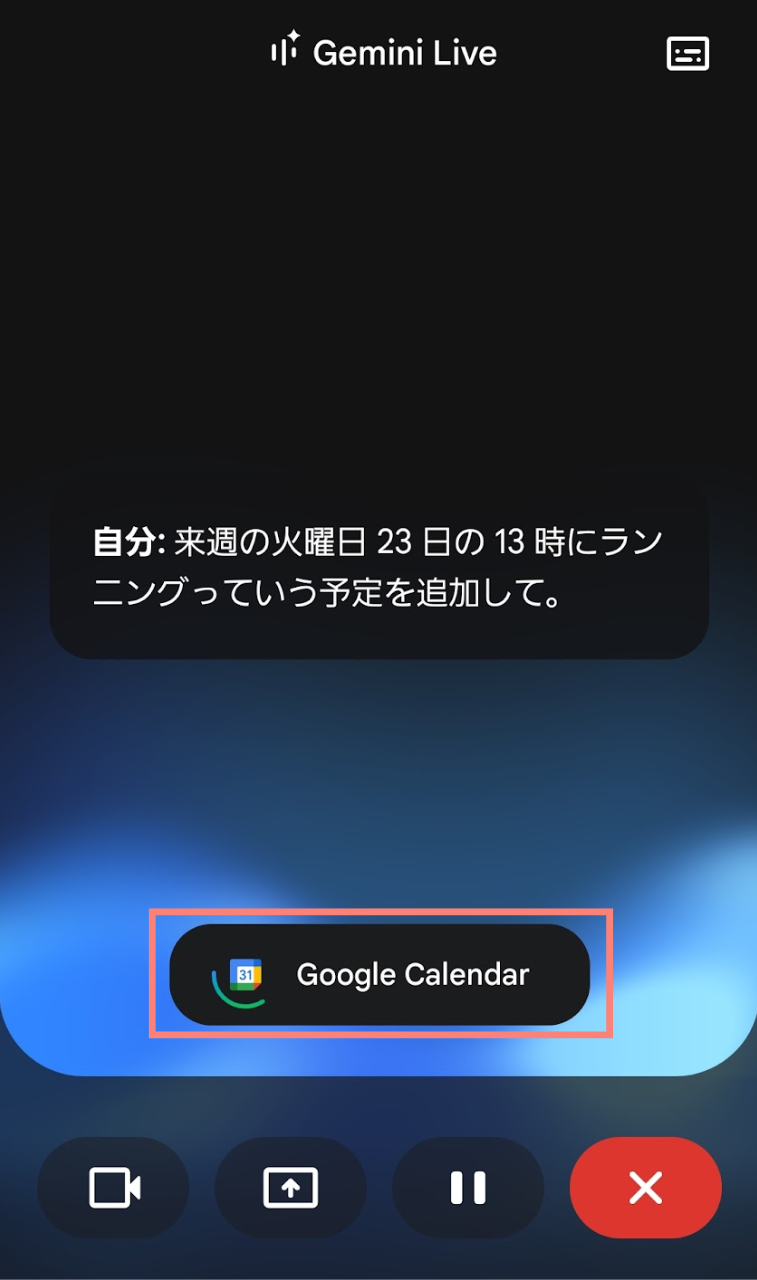Screen dimensions: 757x1280
Task: Turn on the camera video sharing
Action: (x=113, y=1187)
